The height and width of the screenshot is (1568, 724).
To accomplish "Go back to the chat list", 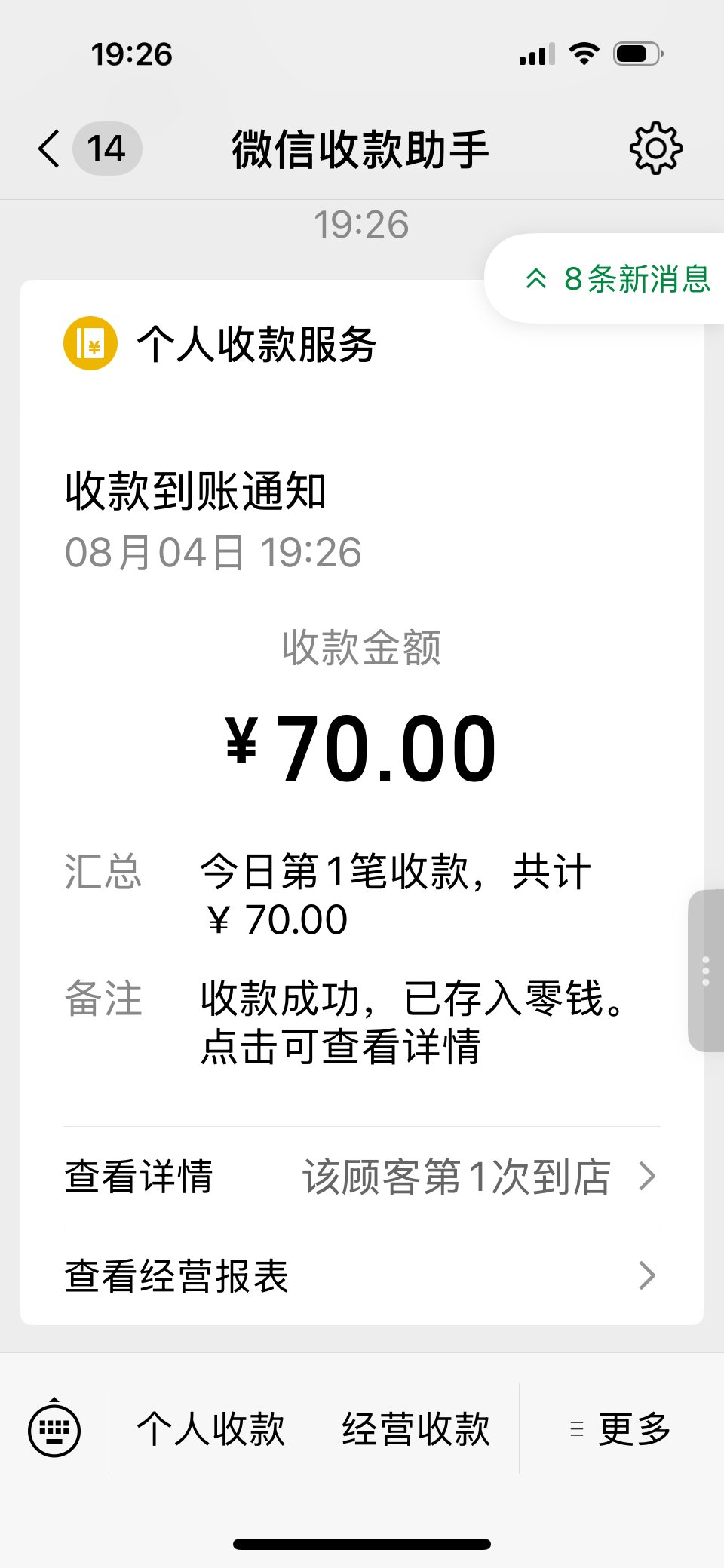I will click(50, 149).
